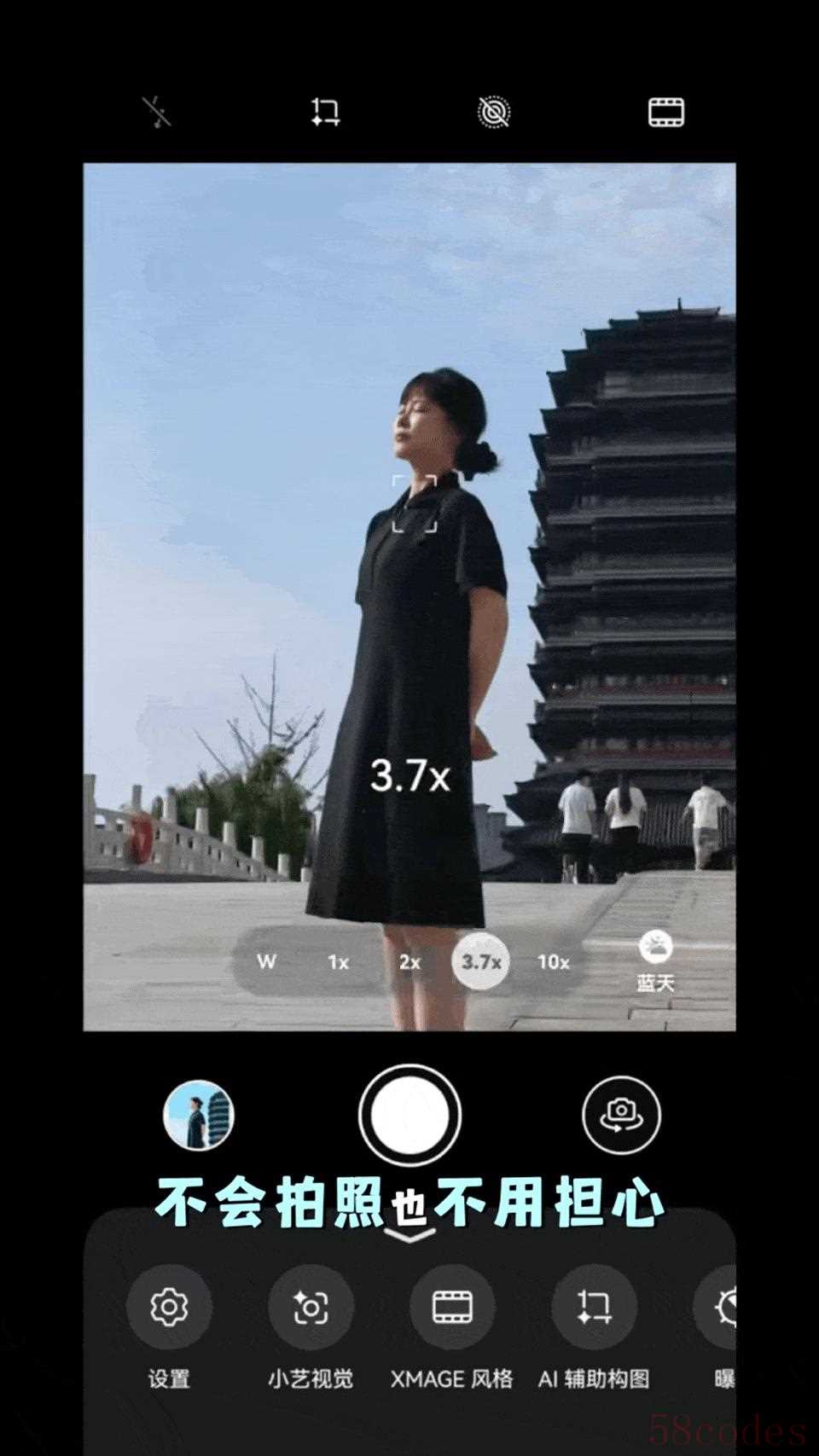The image size is (819, 1456).
Task: Select the 10x zoom level
Action: pos(553,962)
